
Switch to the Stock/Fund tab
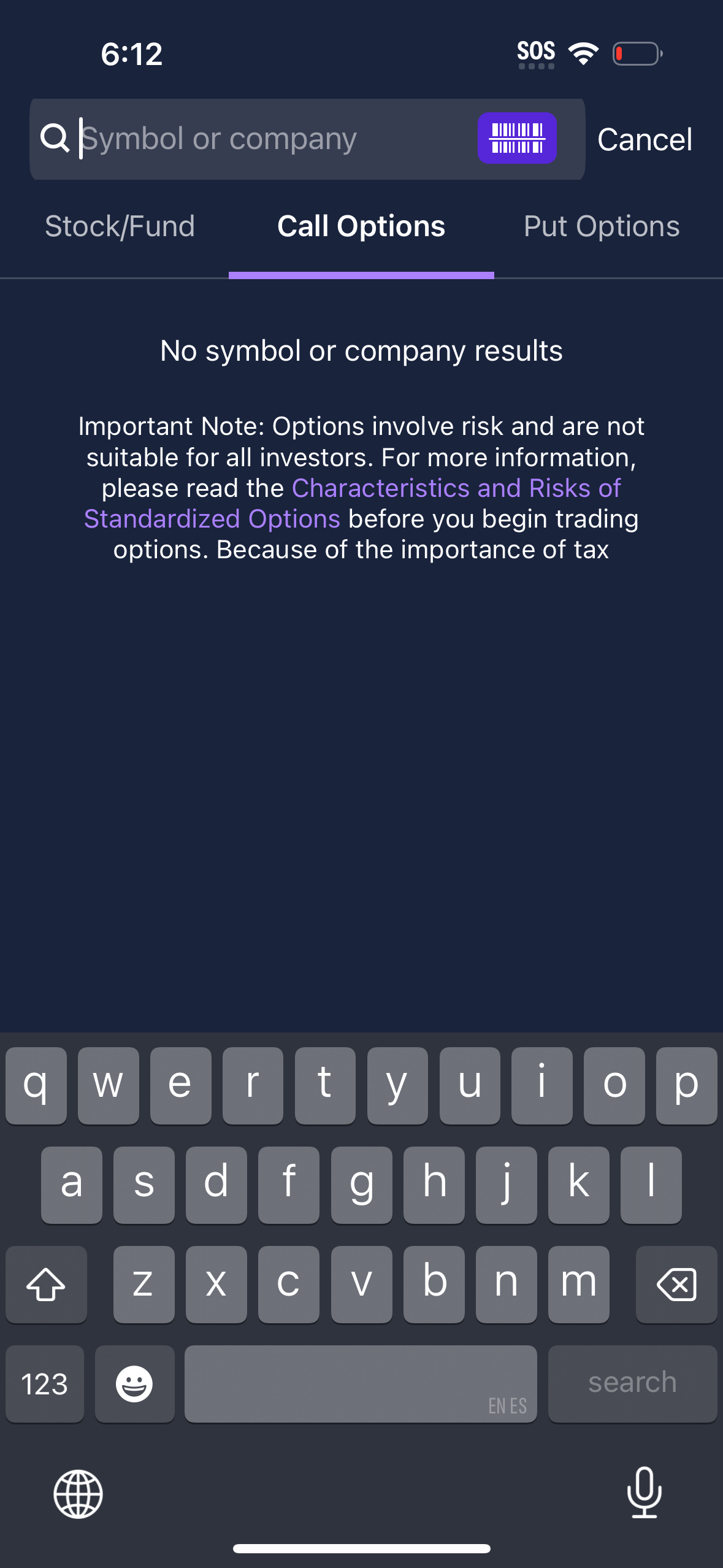point(120,226)
